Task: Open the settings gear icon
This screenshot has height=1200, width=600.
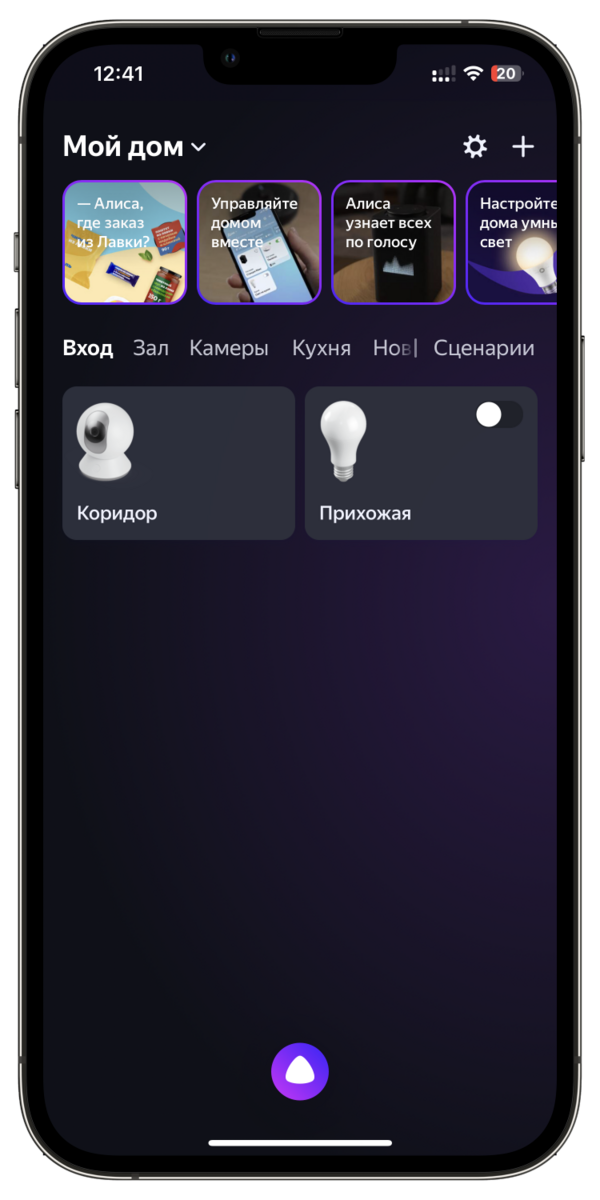Action: coord(475,147)
